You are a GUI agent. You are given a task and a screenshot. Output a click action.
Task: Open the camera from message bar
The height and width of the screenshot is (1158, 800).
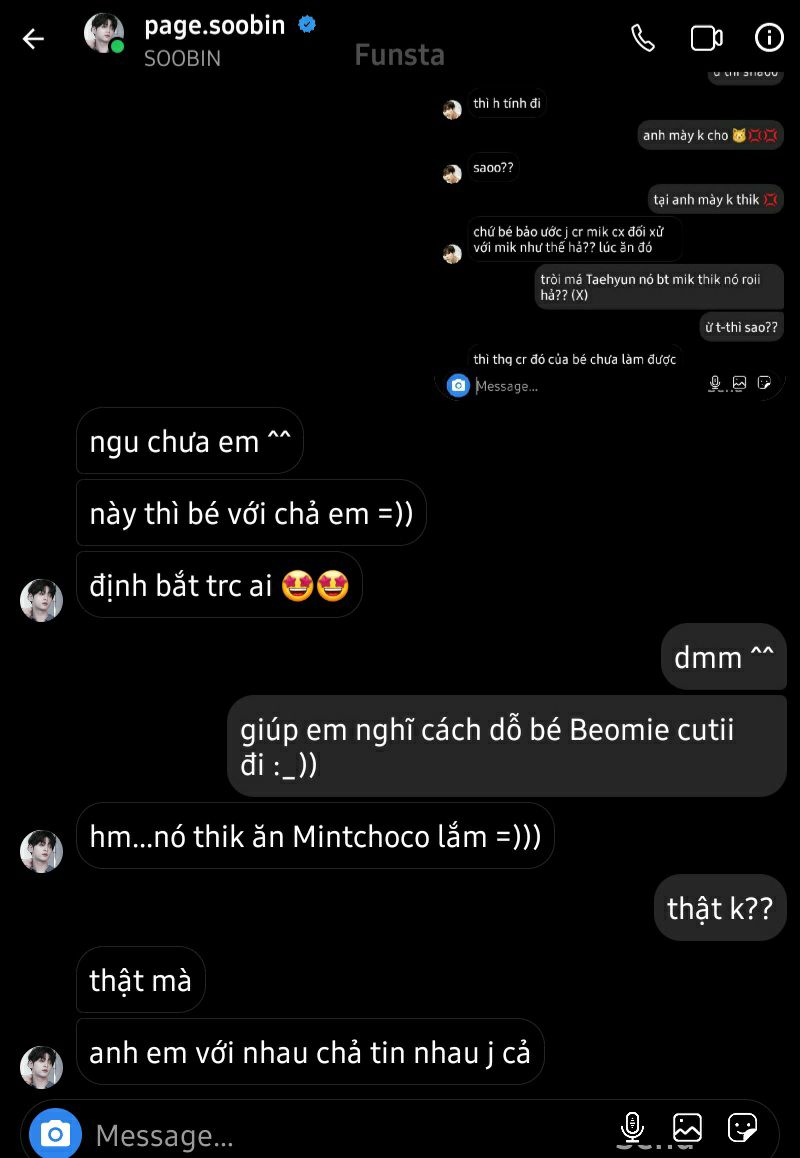(x=55, y=1133)
